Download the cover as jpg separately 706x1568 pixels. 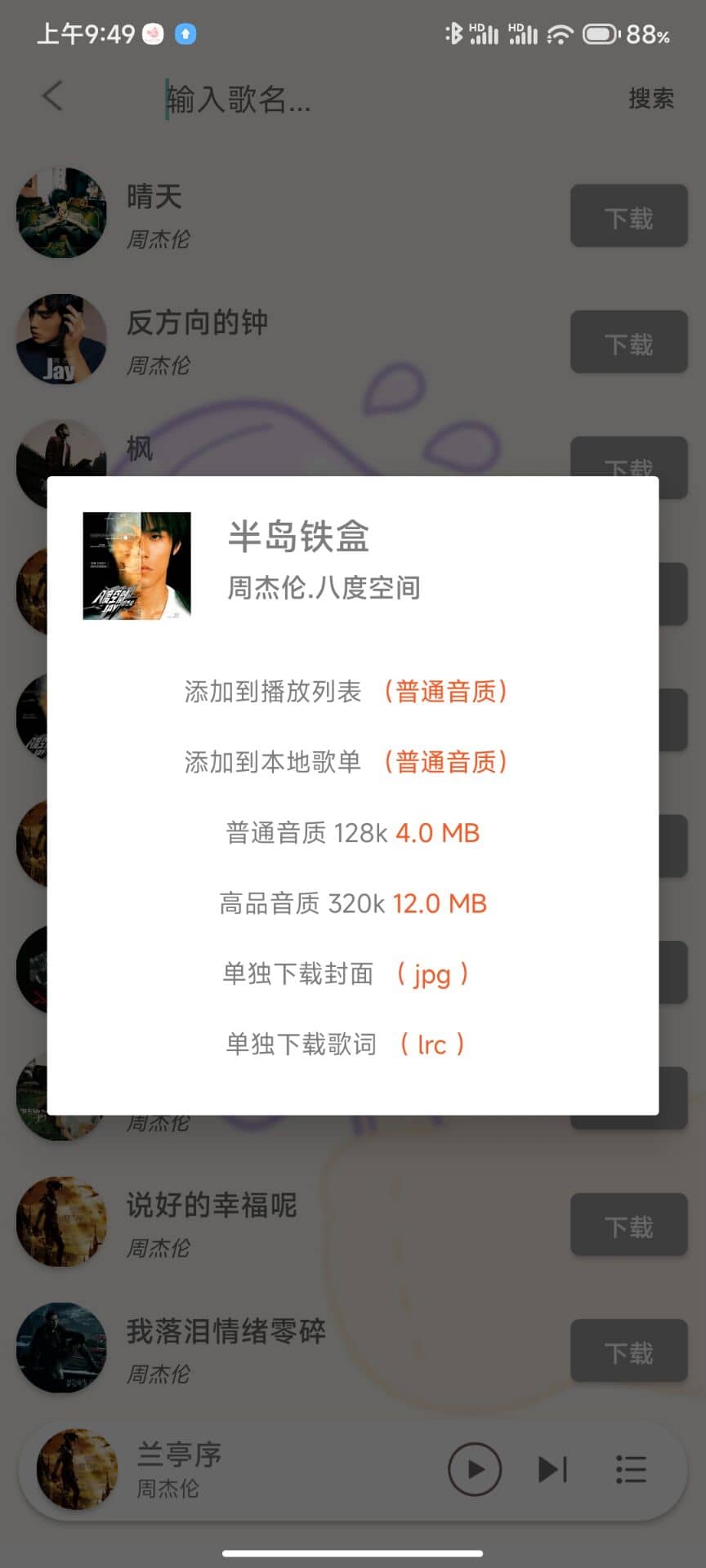(346, 973)
